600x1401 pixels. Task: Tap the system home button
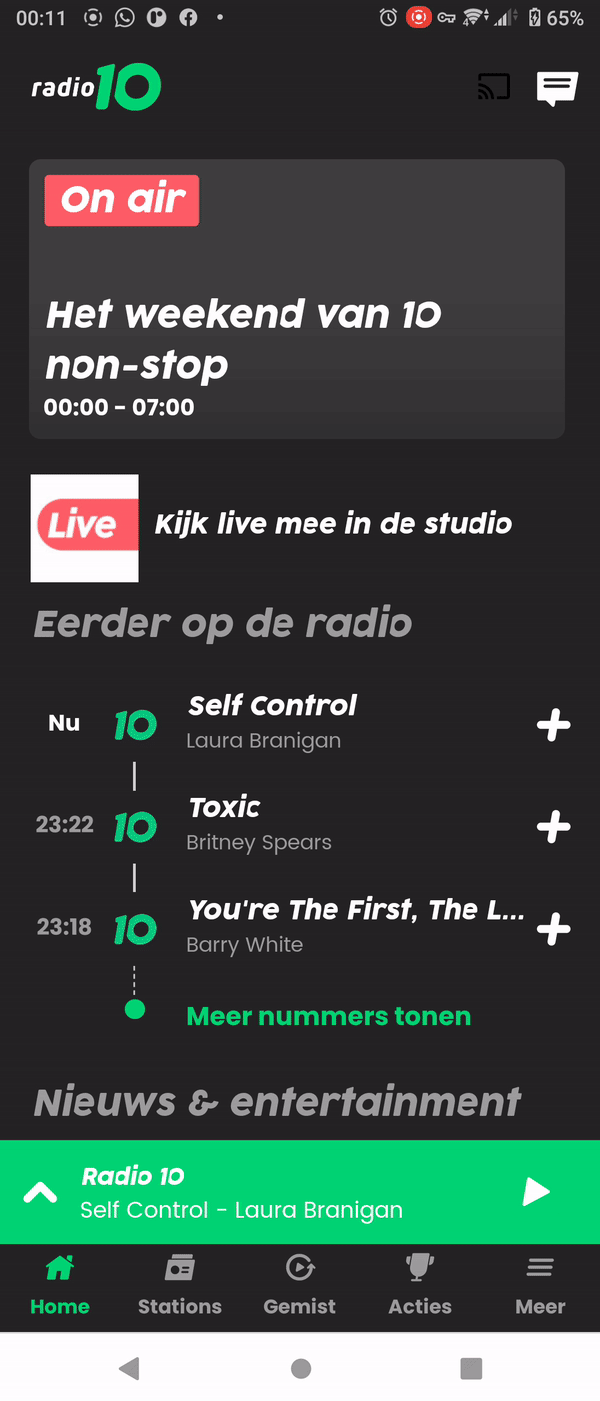300,1368
